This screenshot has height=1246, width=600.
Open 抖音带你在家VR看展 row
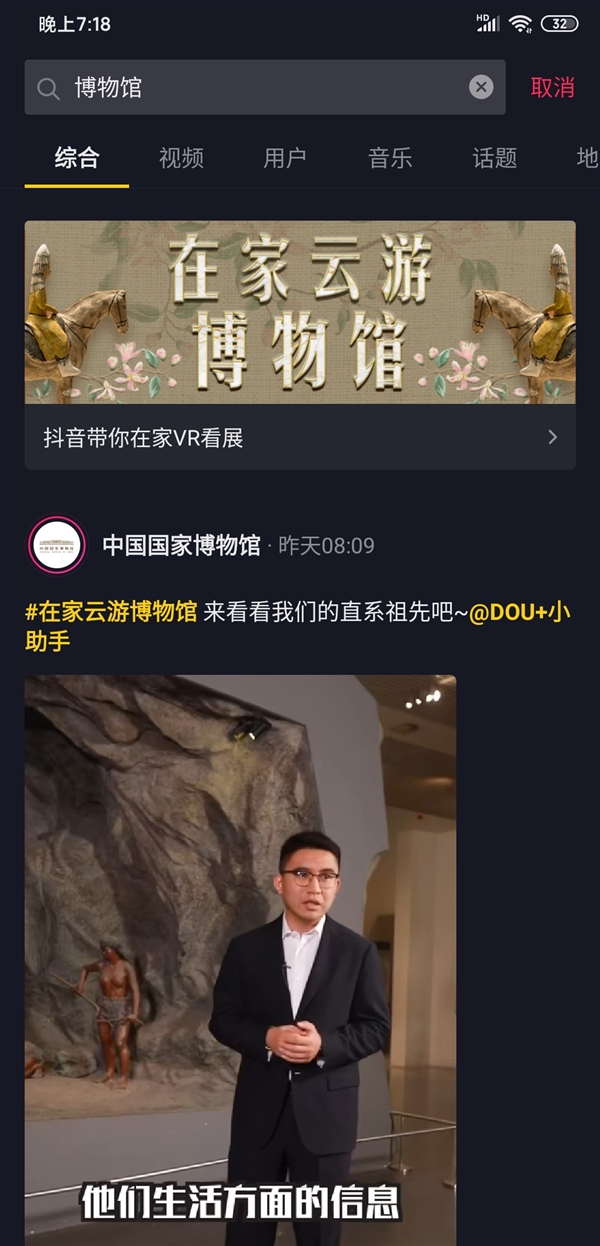click(x=300, y=437)
